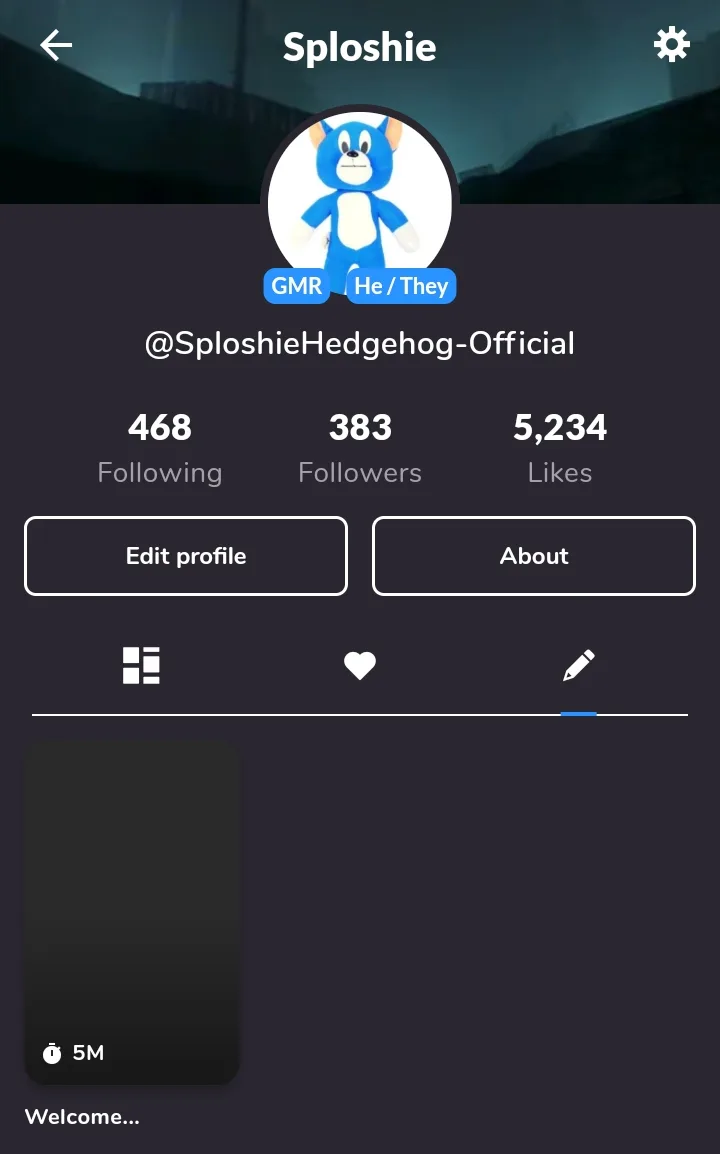Open the Welcome... draft tile
720x1154 pixels.
click(x=132, y=912)
